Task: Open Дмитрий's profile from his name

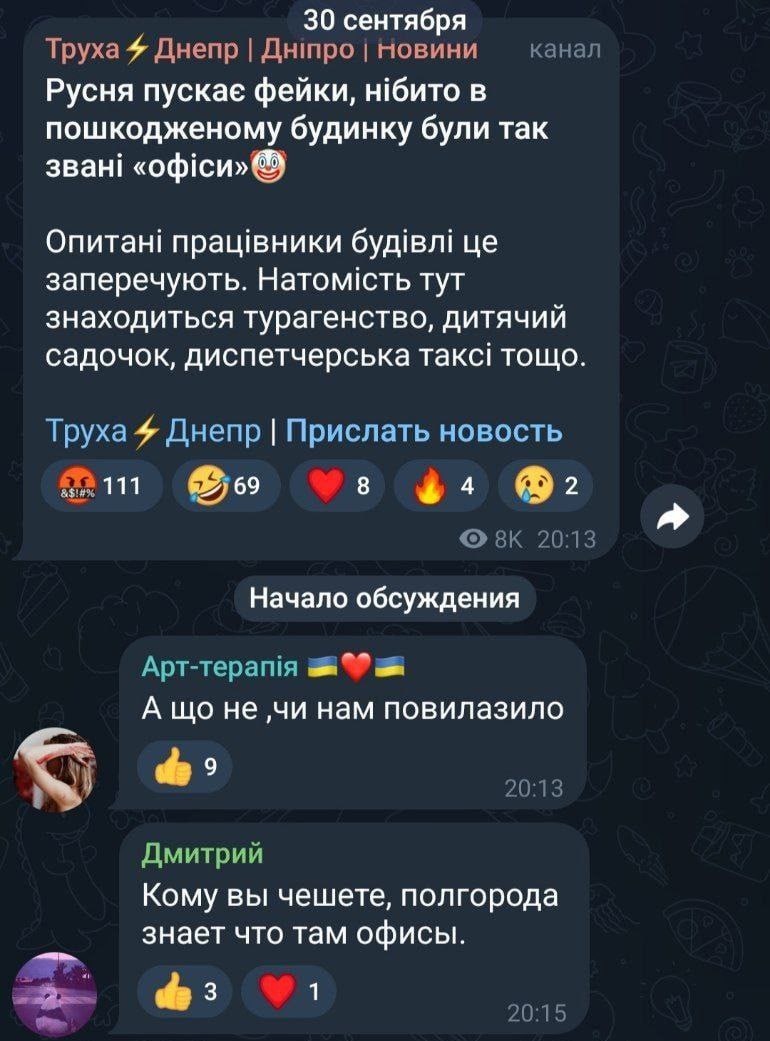Action: [x=203, y=853]
